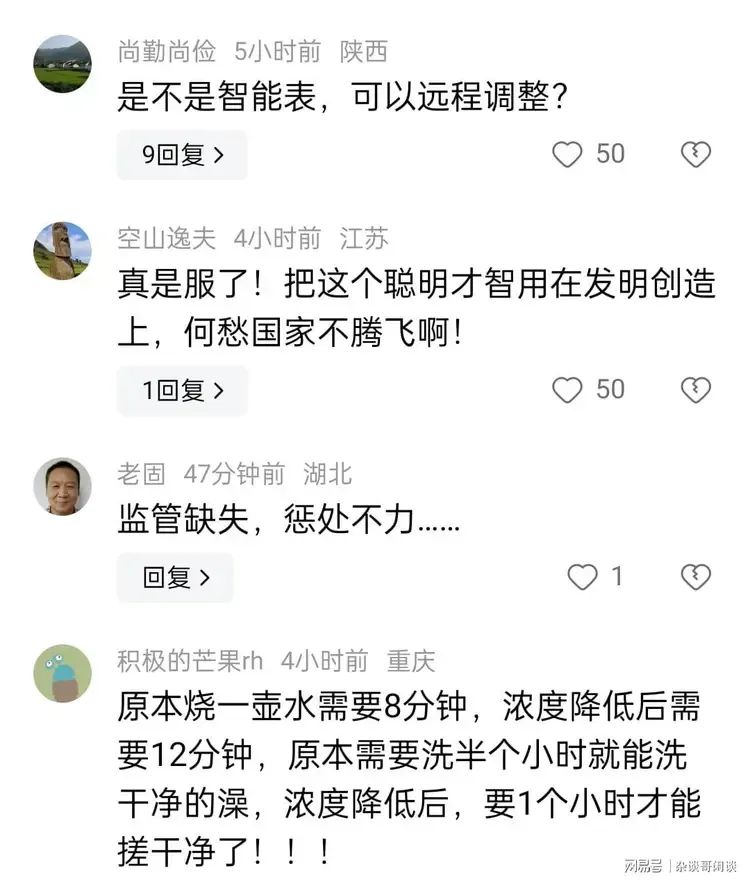Open 积极的芒果rh's profile avatar

click(62, 673)
